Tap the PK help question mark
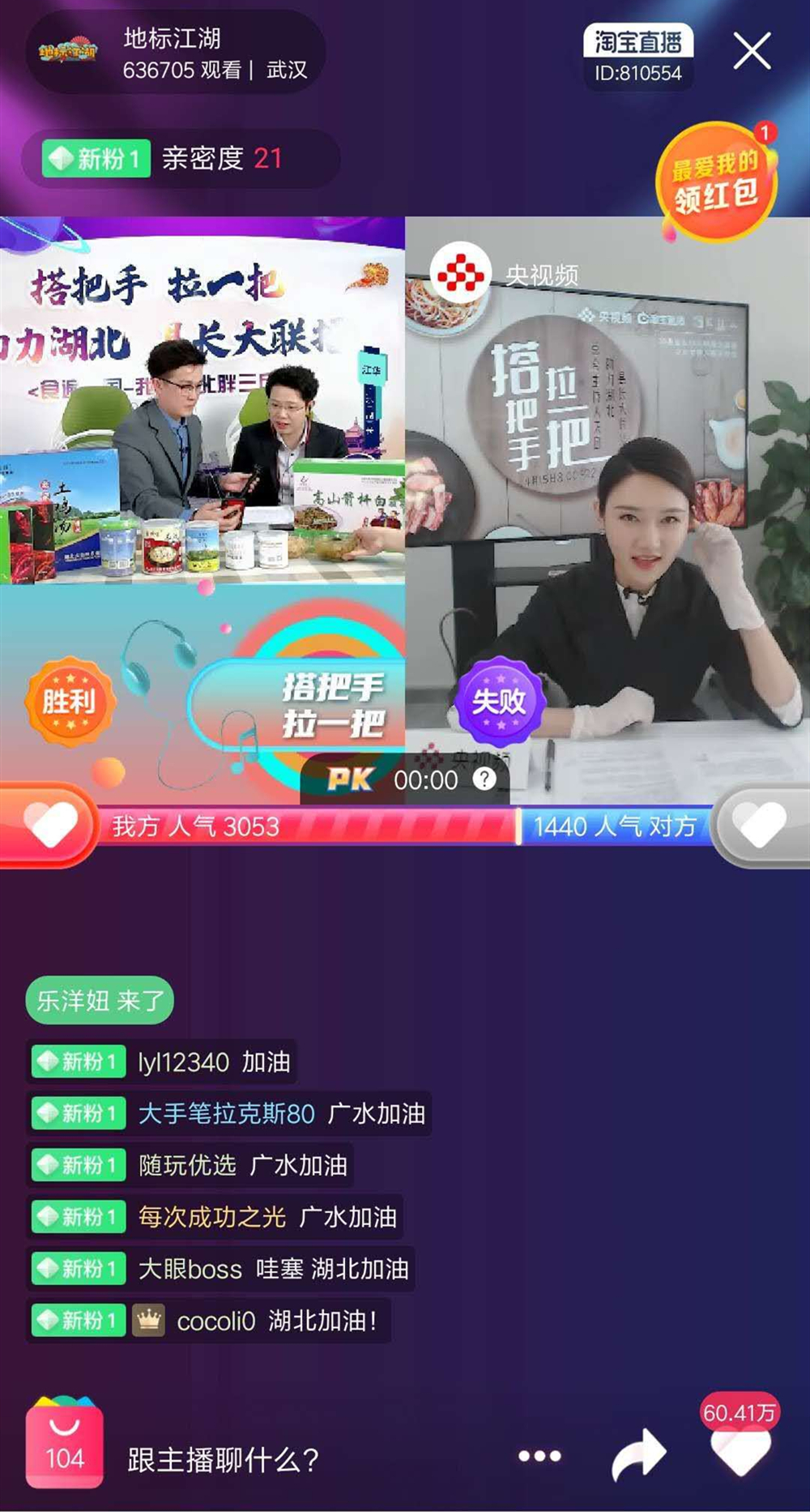 tap(484, 779)
